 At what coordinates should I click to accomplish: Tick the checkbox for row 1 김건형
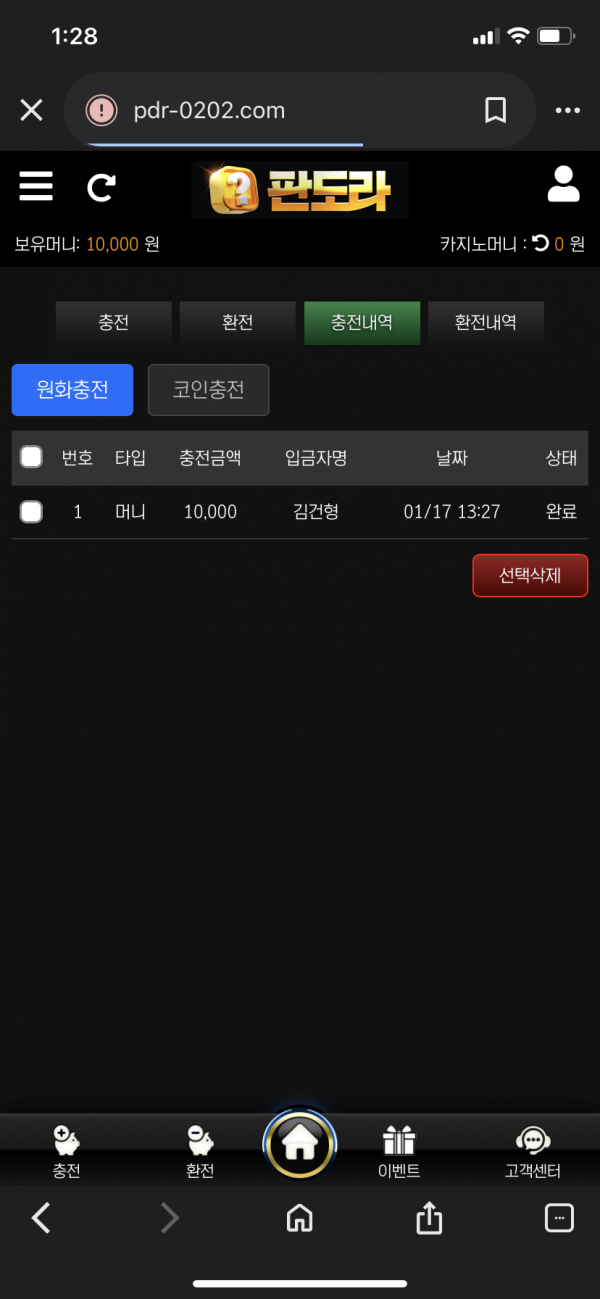click(x=32, y=512)
